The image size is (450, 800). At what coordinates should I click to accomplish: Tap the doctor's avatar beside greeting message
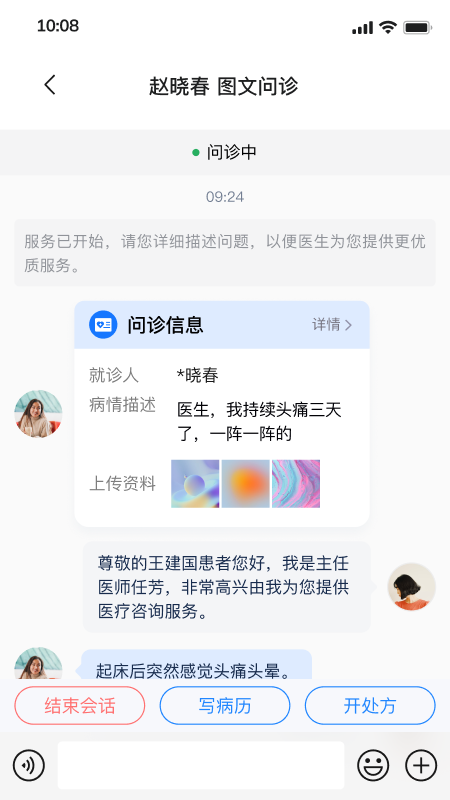click(412, 587)
